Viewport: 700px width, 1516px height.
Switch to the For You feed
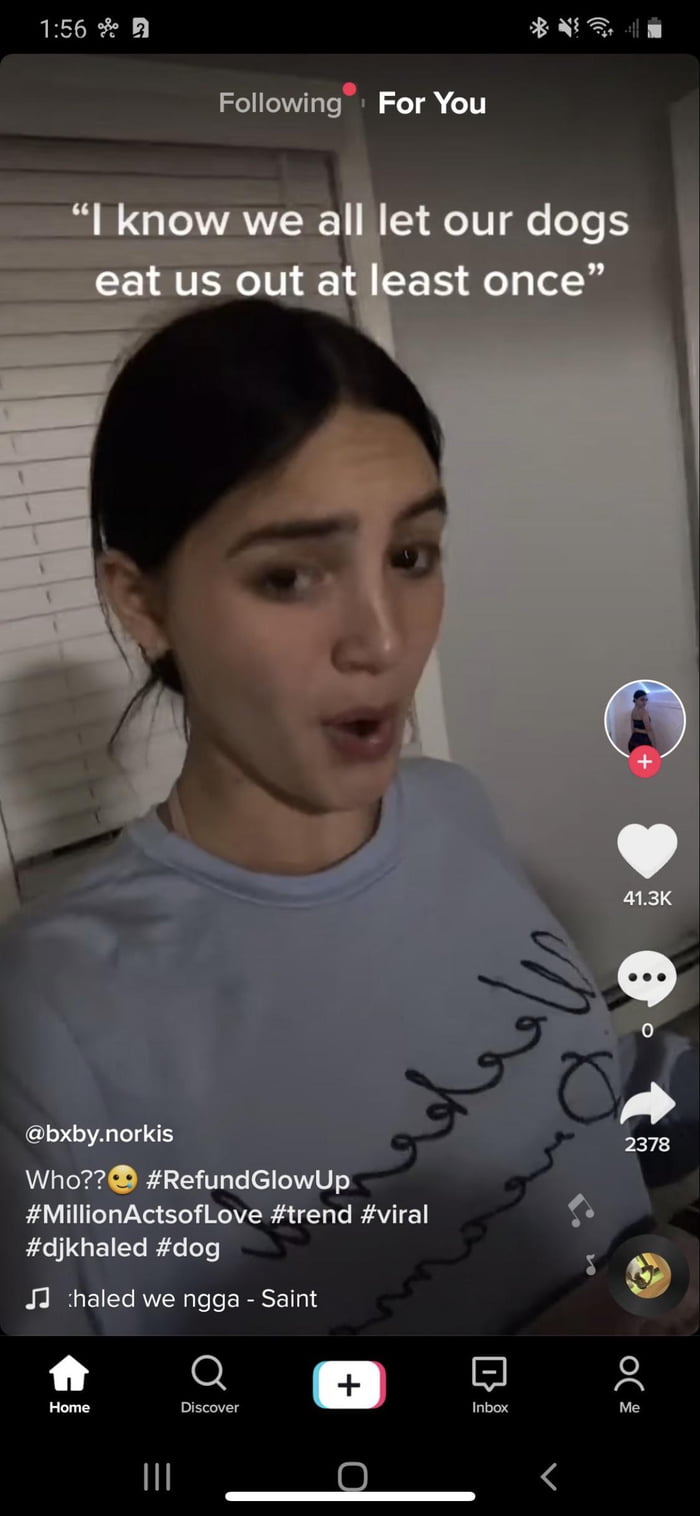[432, 103]
